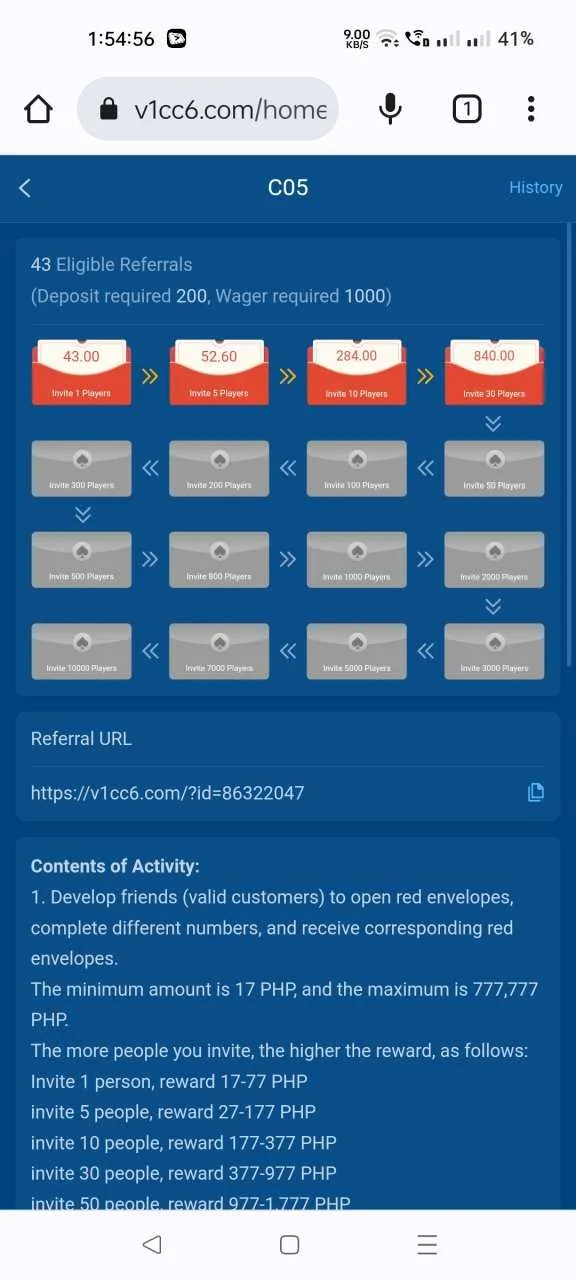Open the Invite 10 Players red envelope

pyautogui.click(x=357, y=371)
